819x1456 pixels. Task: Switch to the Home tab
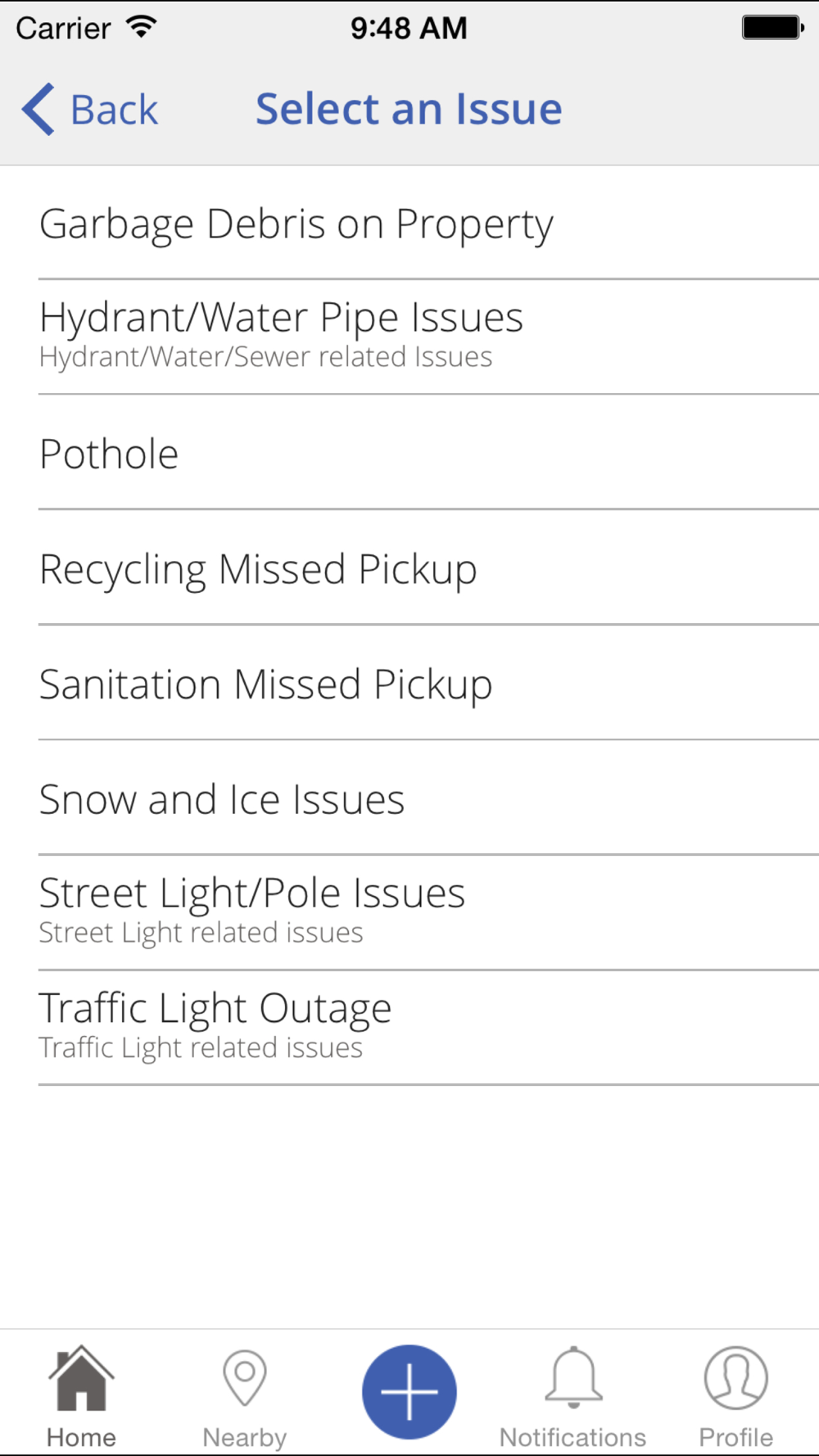(x=81, y=1396)
